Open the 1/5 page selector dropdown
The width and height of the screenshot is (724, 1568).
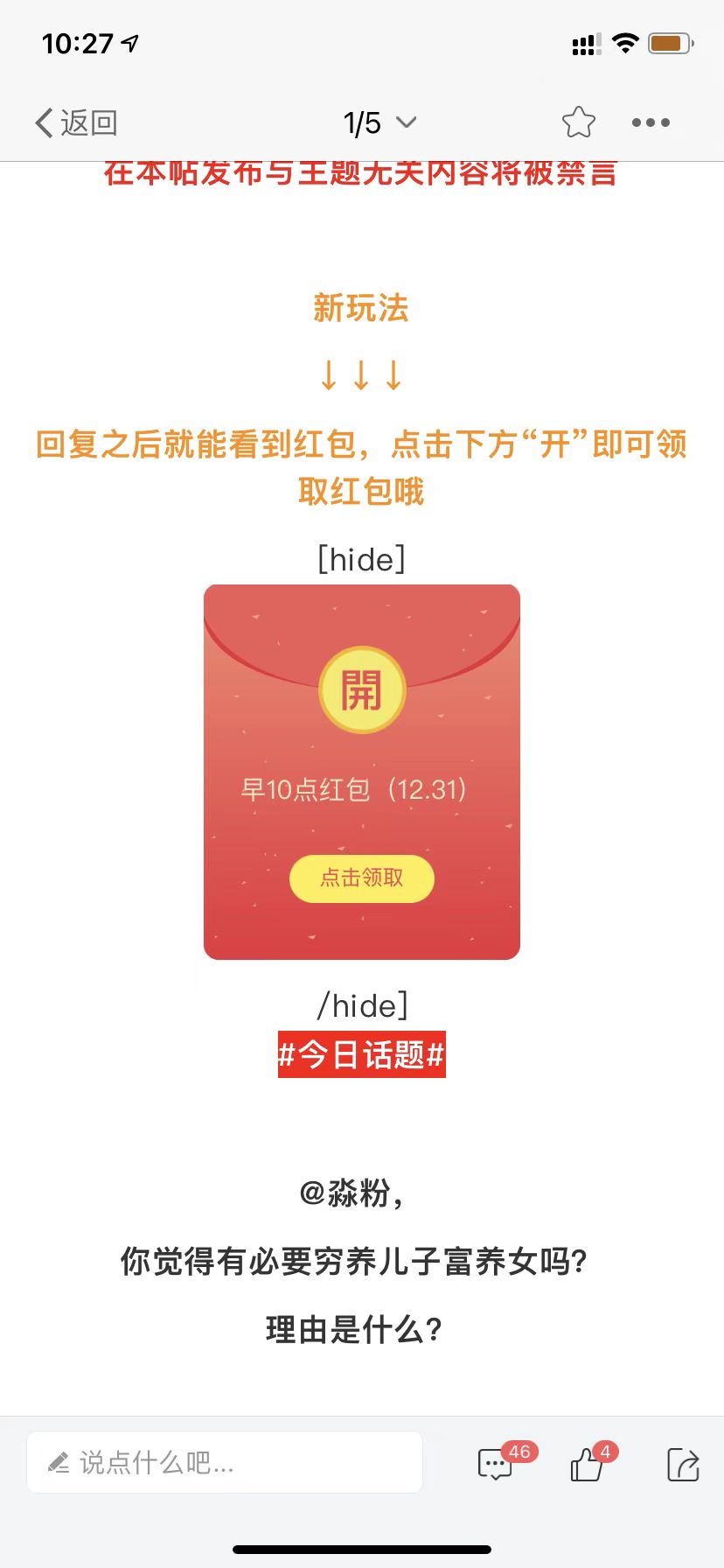click(379, 122)
